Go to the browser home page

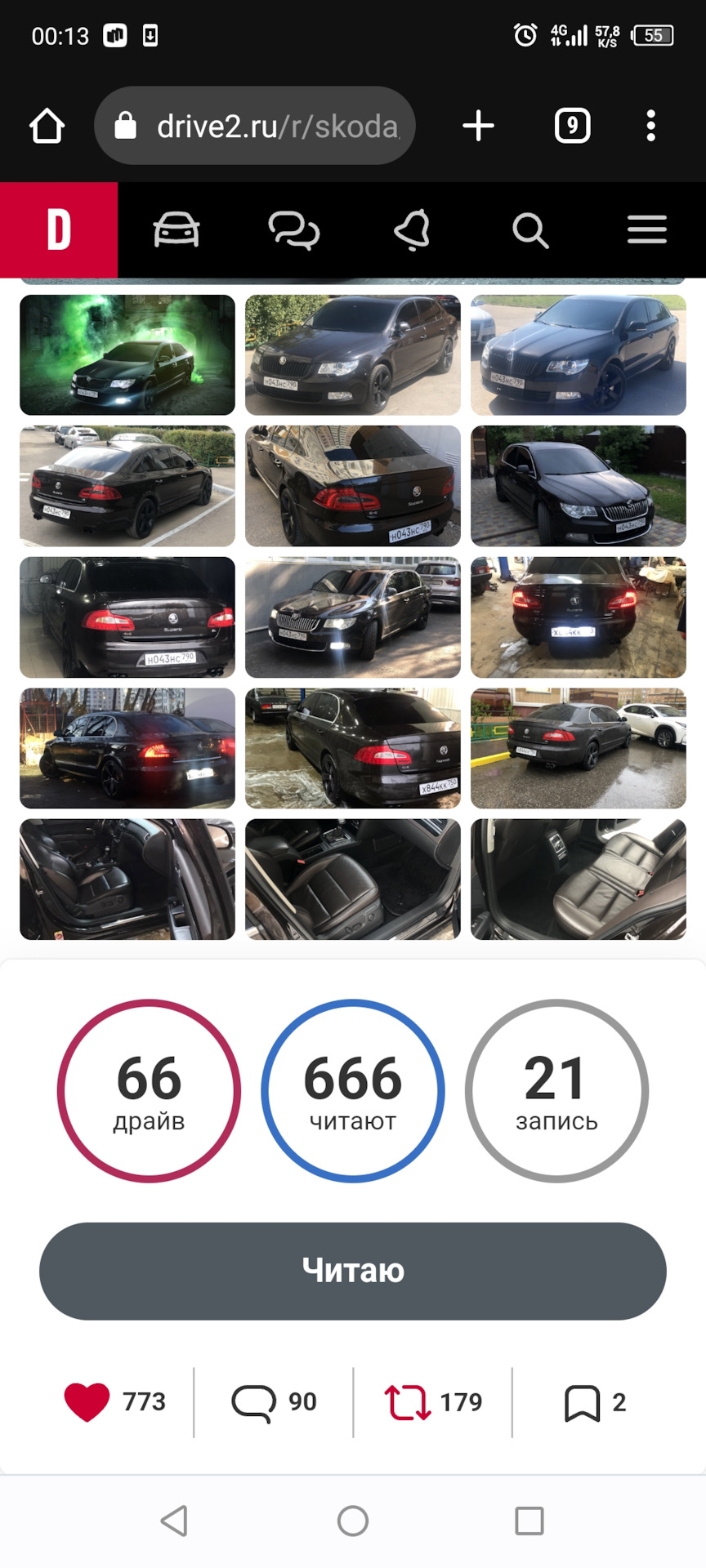coord(47,126)
